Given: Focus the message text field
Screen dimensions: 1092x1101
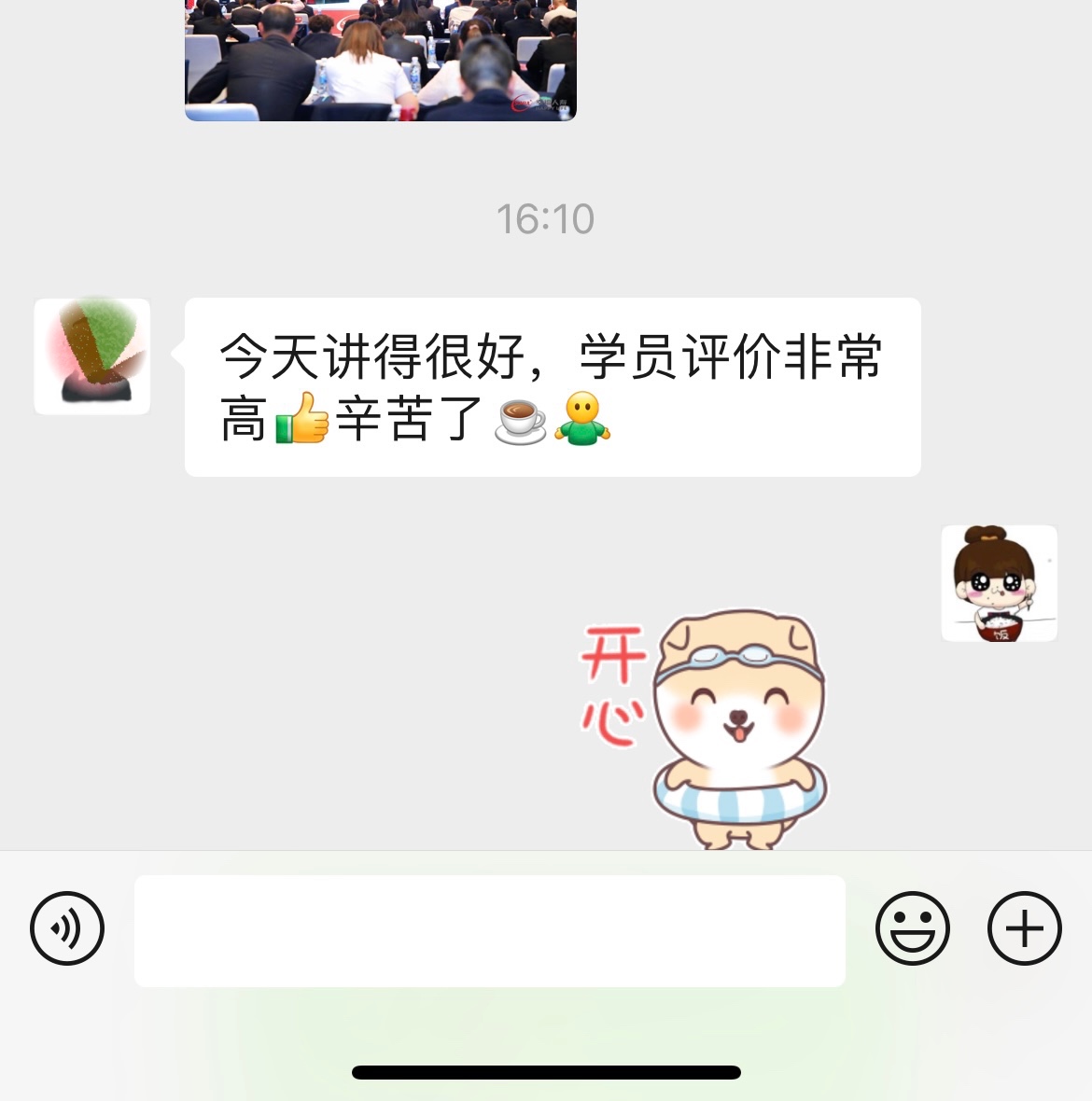Looking at the screenshot, I should [489, 930].
